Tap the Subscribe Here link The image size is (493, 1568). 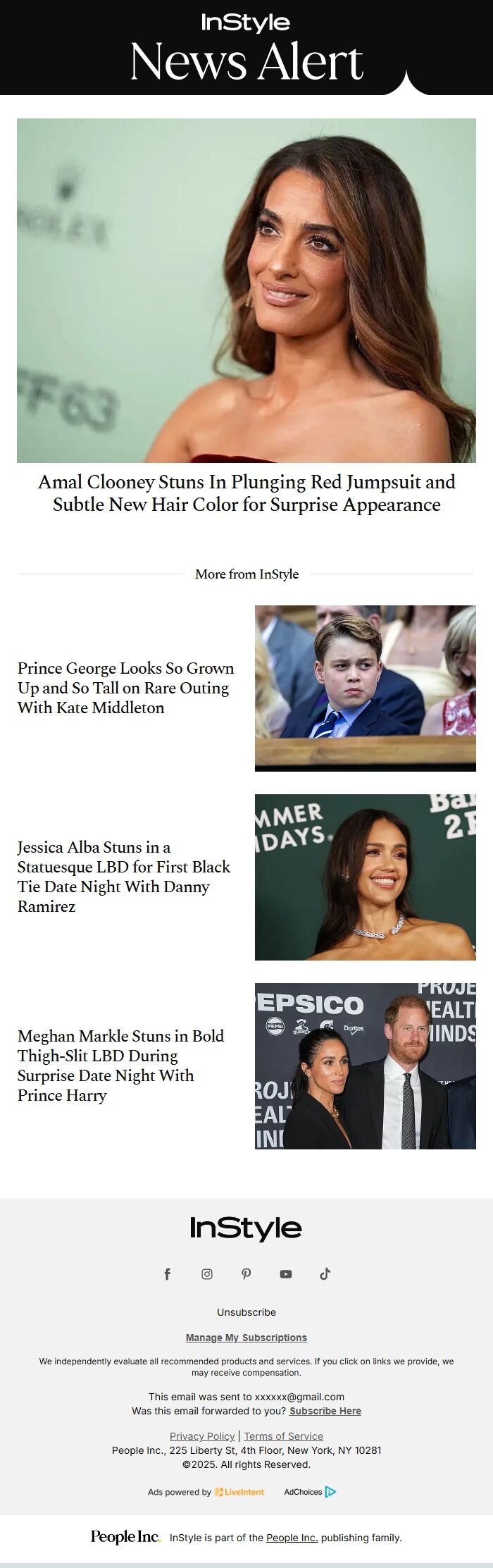point(325,1411)
